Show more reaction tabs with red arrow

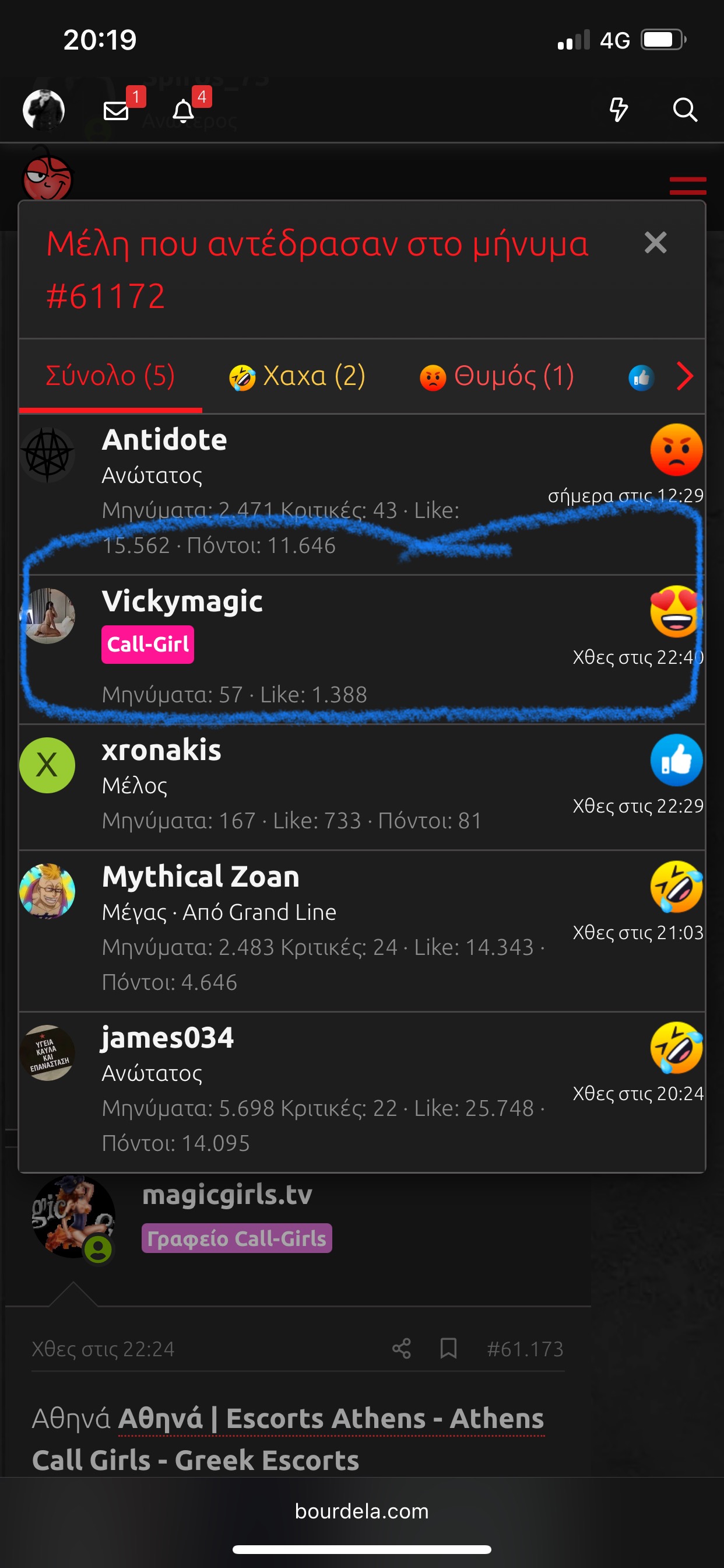point(685,376)
